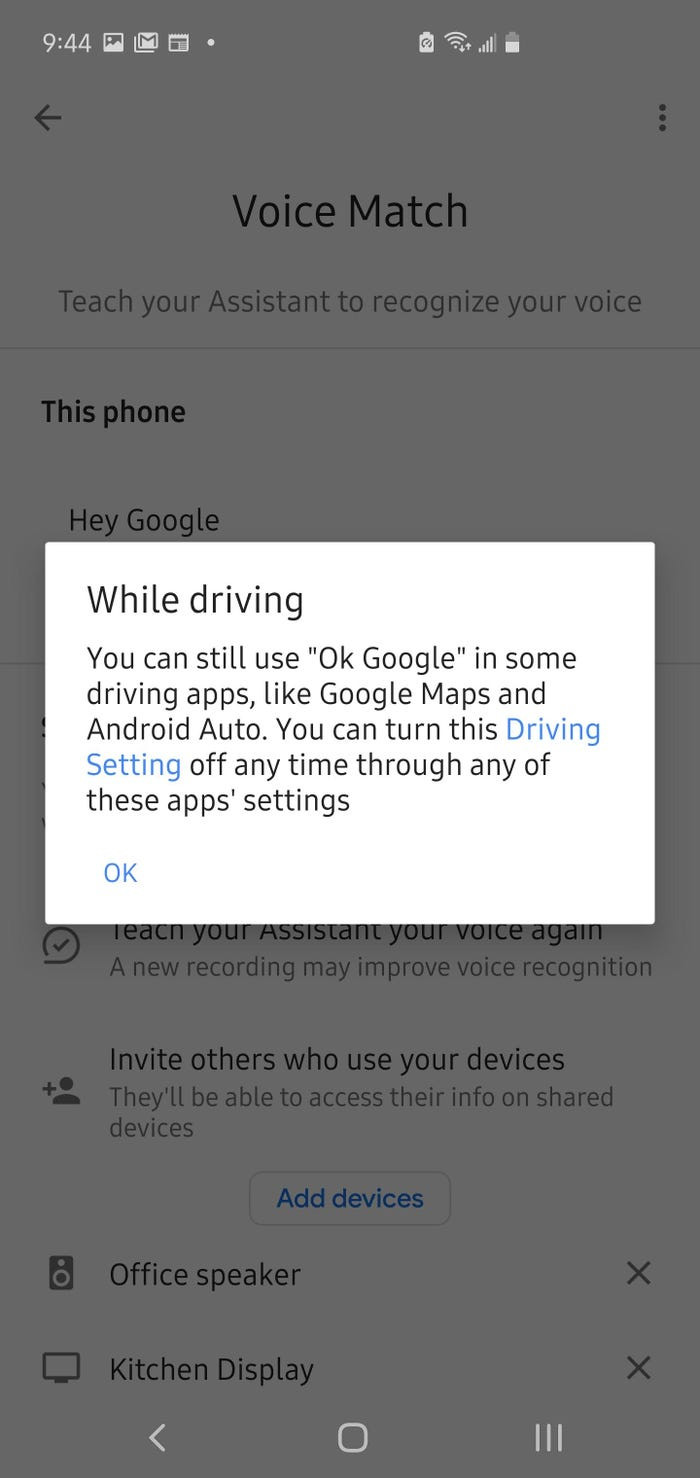Viewport: 700px width, 1478px height.
Task: Tap the Add devices button
Action: coord(350,1198)
